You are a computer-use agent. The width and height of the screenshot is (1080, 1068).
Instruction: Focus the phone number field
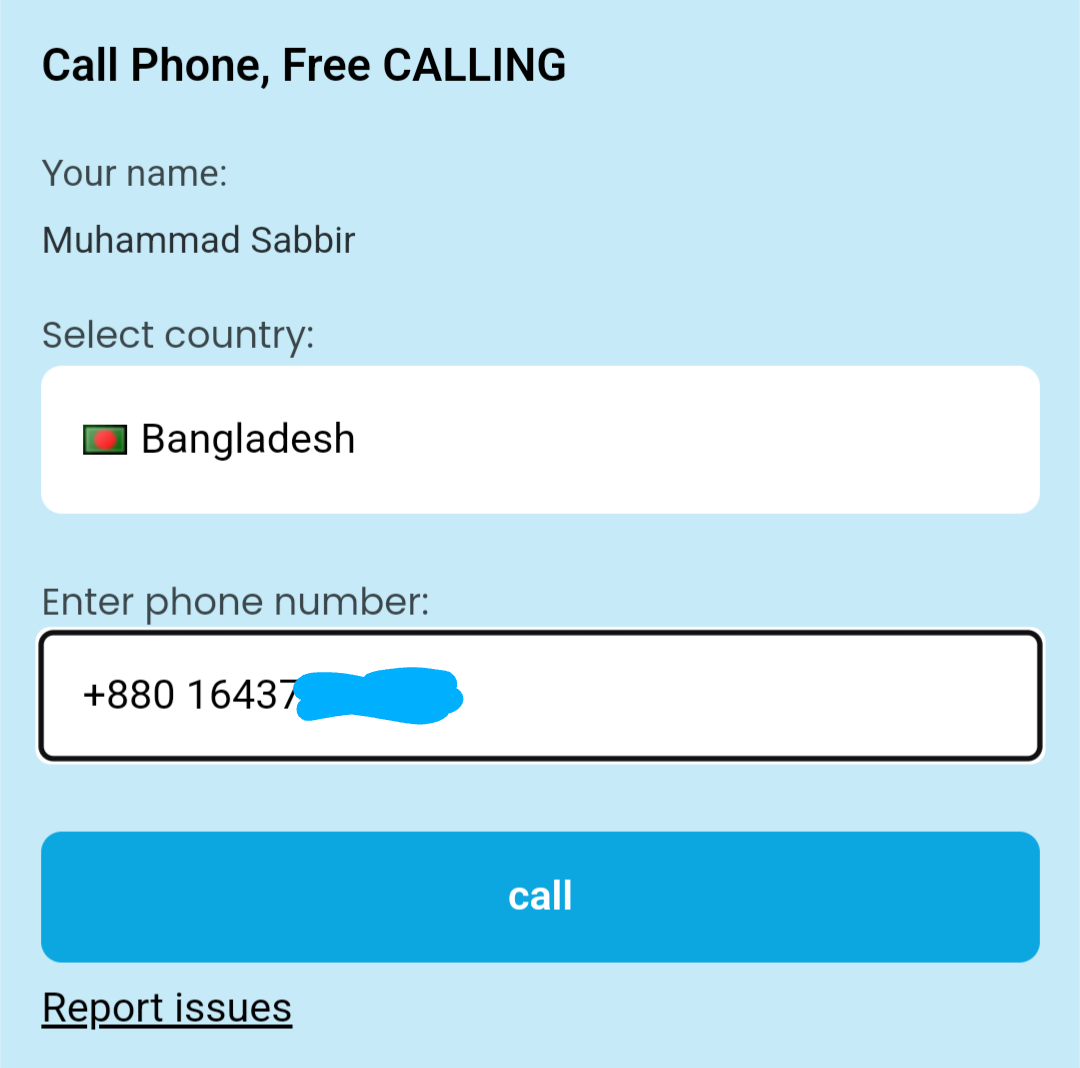pos(700,696)
